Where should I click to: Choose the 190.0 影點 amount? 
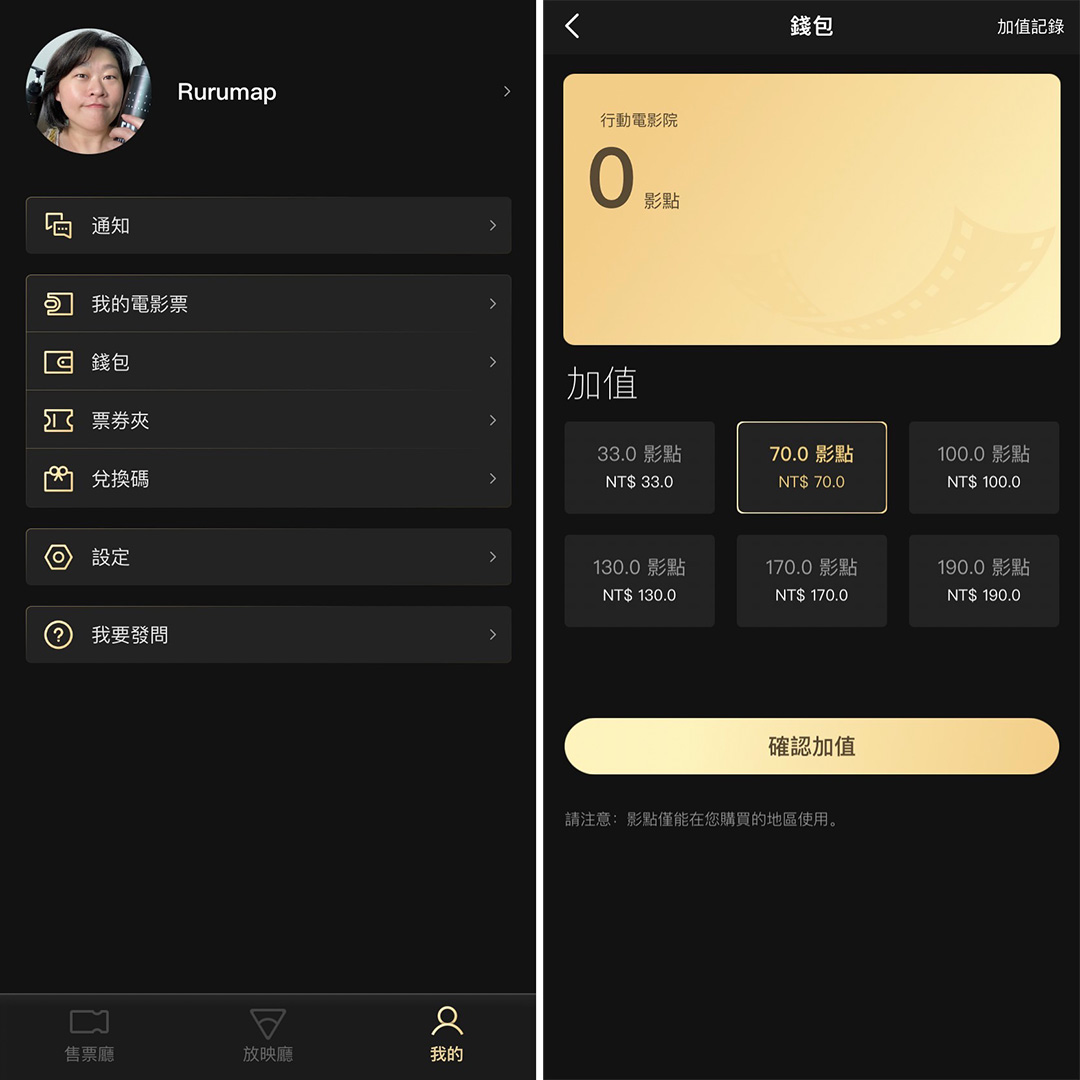tap(984, 581)
